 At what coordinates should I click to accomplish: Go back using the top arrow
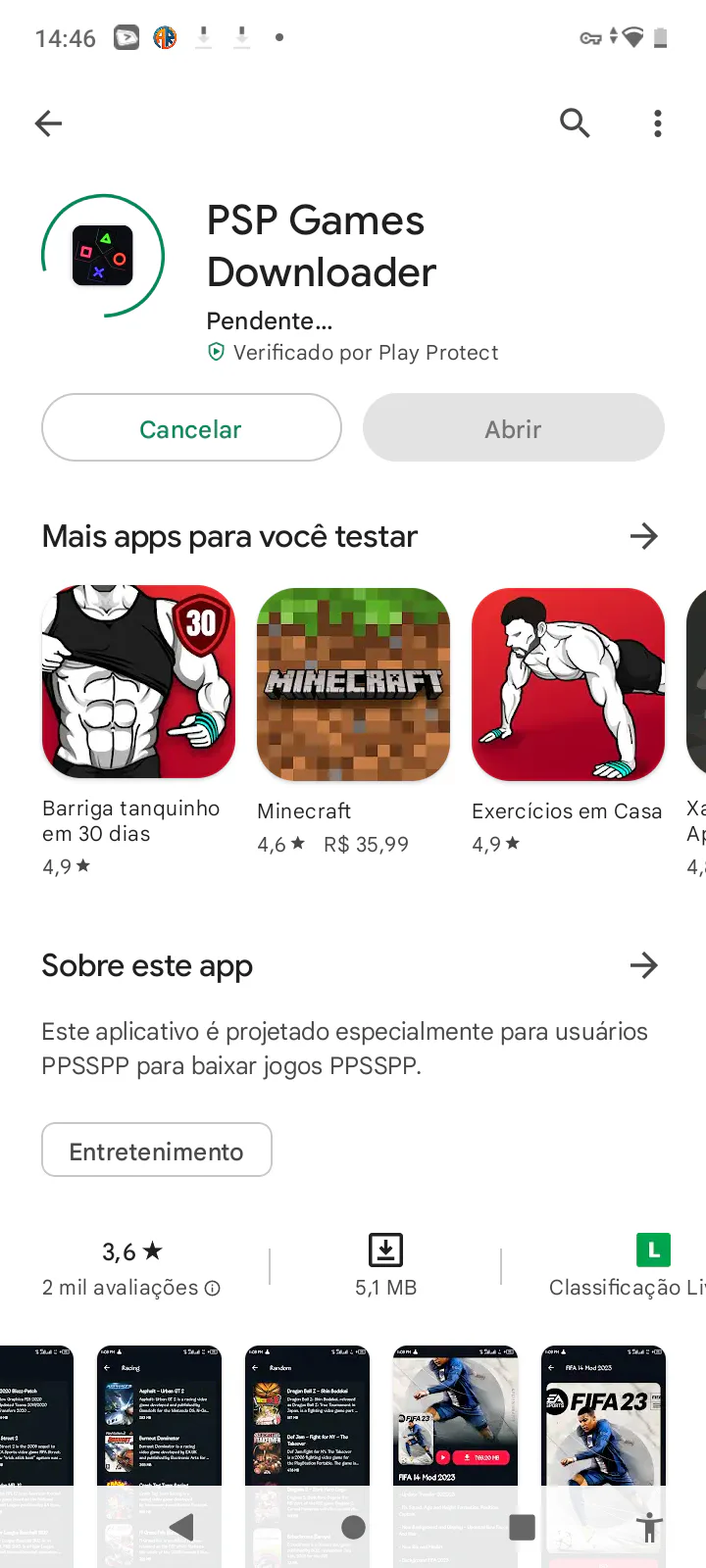point(48,123)
